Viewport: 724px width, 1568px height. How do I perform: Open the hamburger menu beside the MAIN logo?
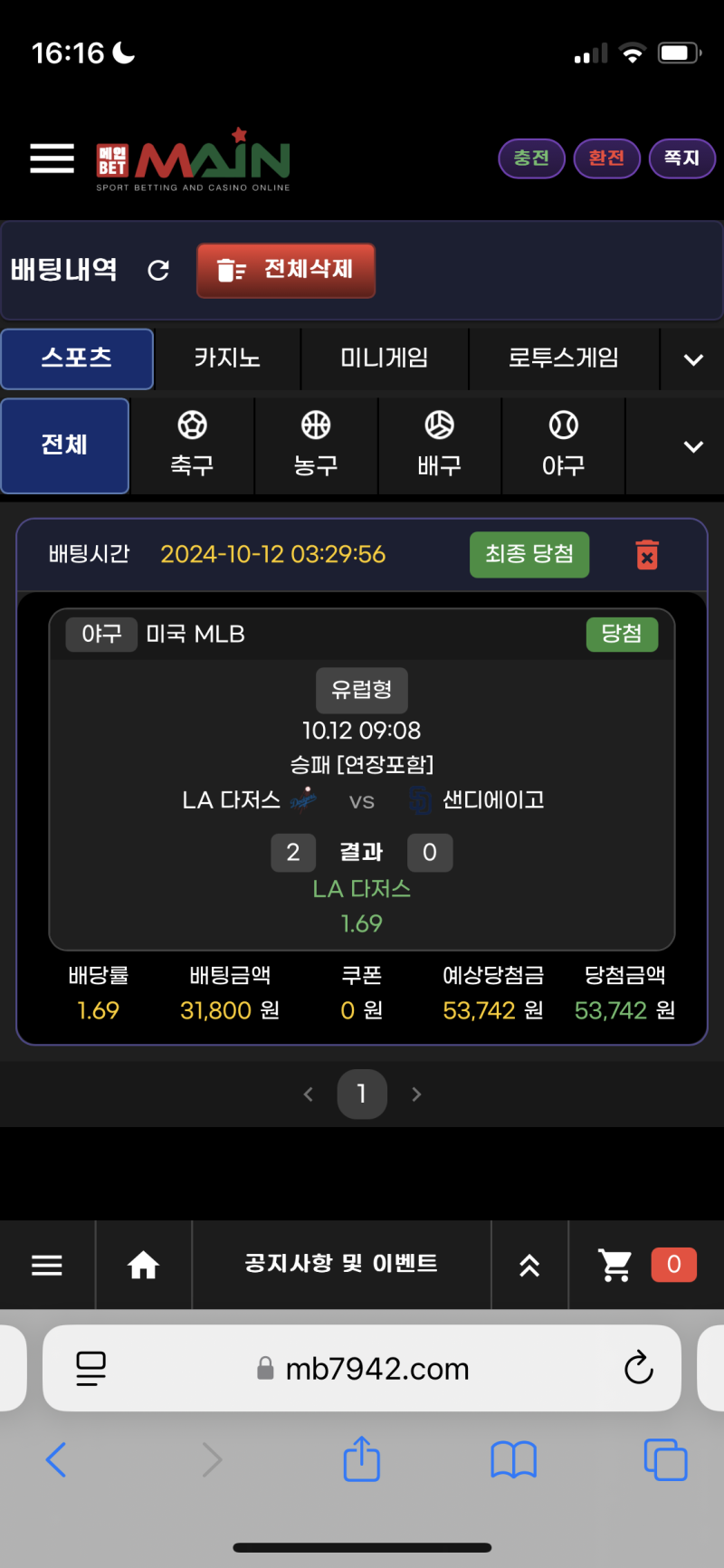click(52, 158)
